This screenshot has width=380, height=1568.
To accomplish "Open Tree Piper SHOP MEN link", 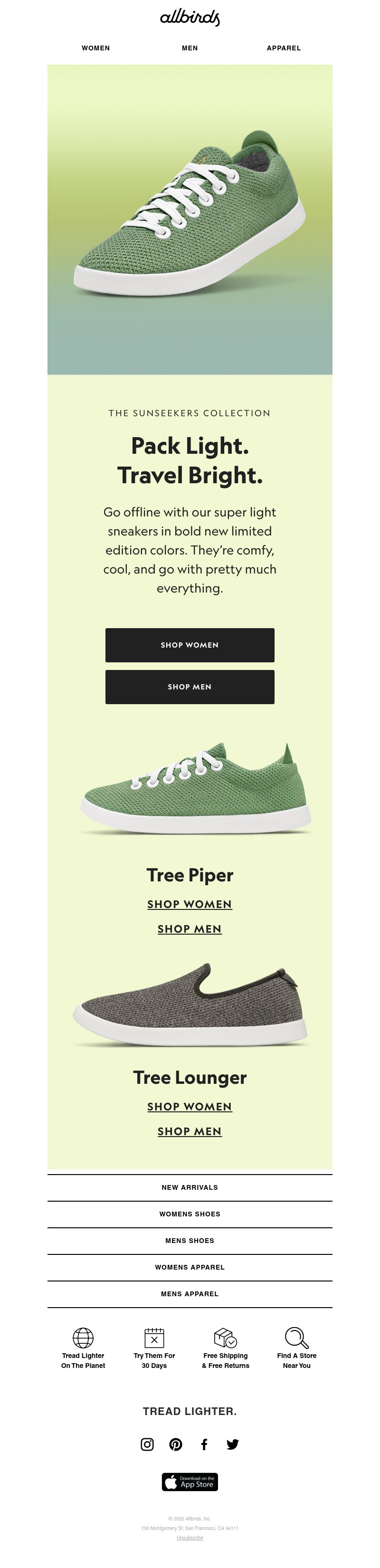I will [190, 929].
